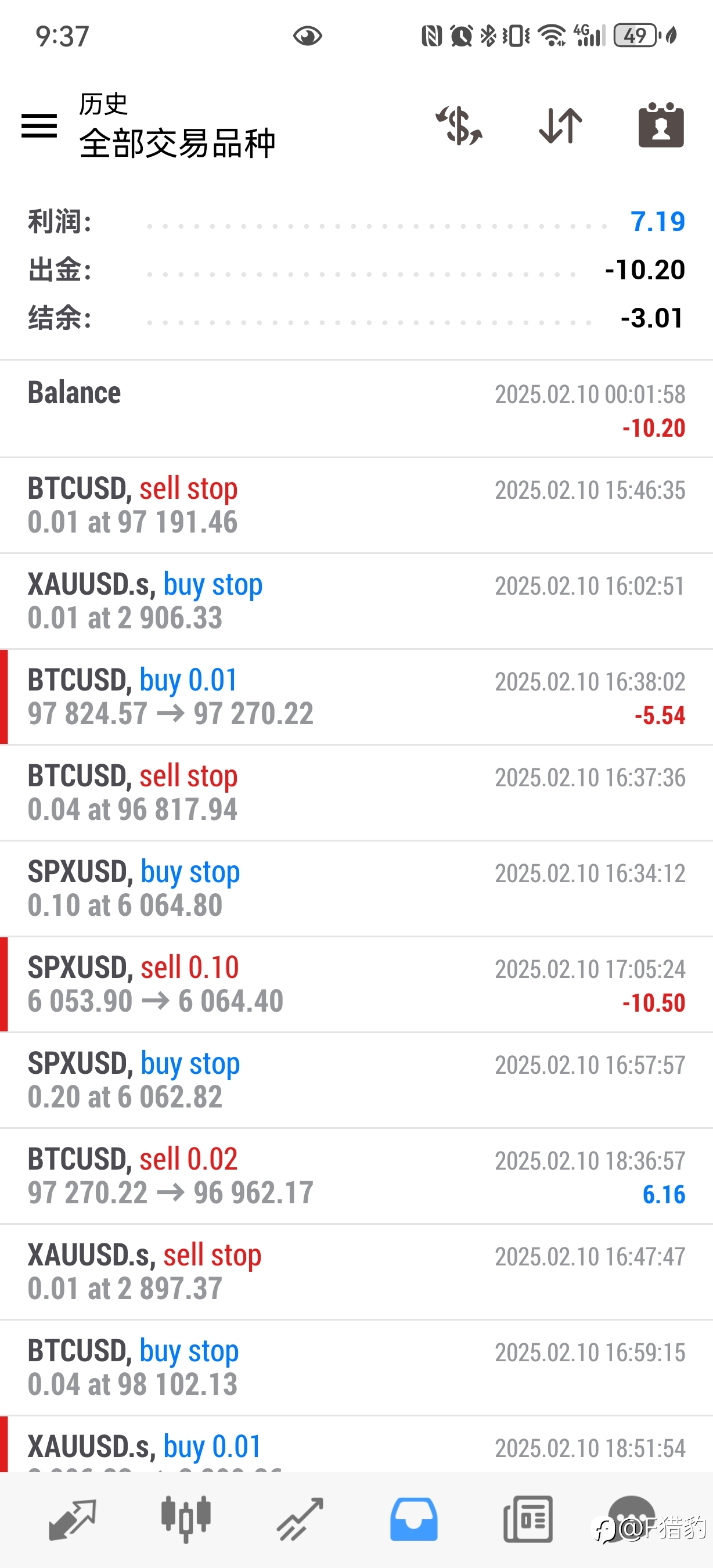Open SPXUSD buy stop at 6 062.82
713x1568 pixels.
tap(356, 1080)
